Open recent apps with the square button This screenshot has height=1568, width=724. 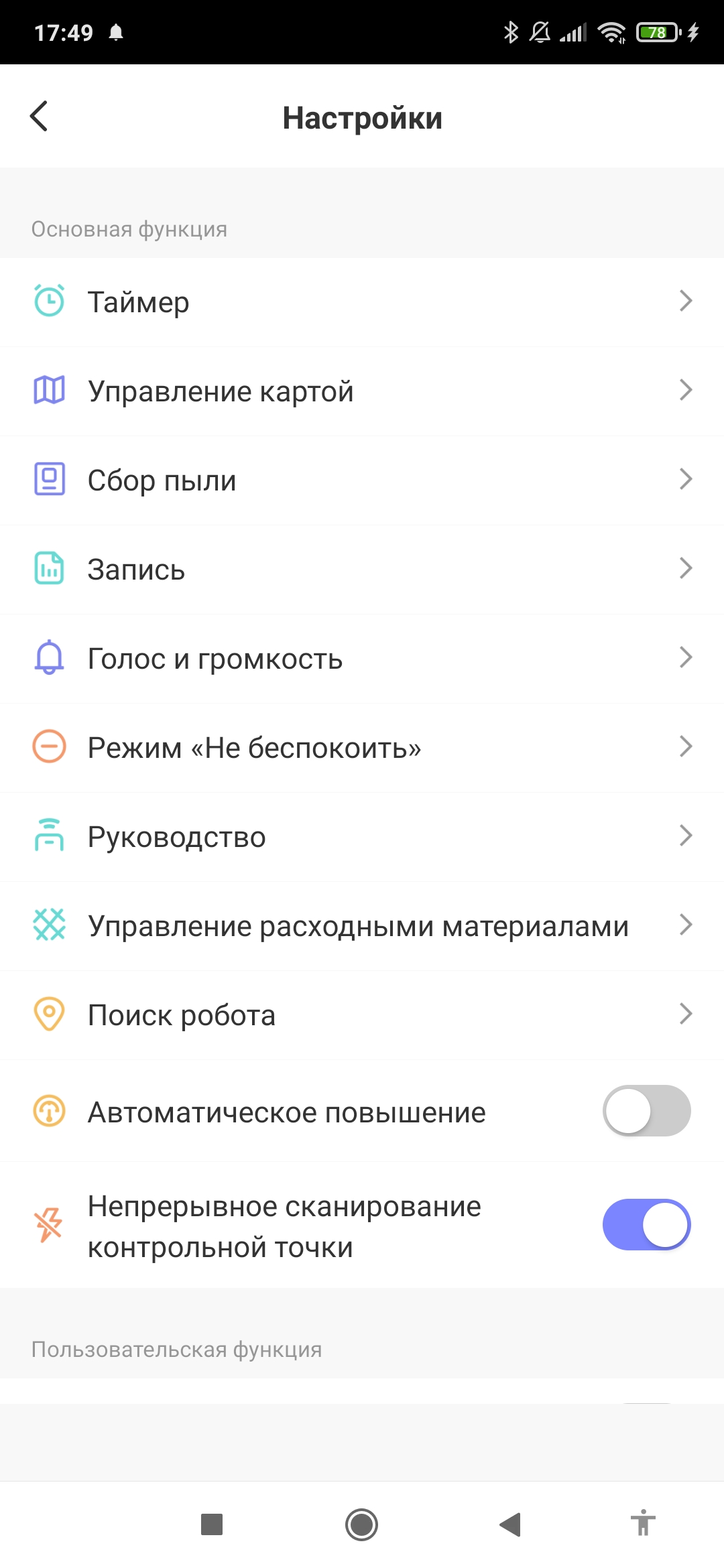212,1525
